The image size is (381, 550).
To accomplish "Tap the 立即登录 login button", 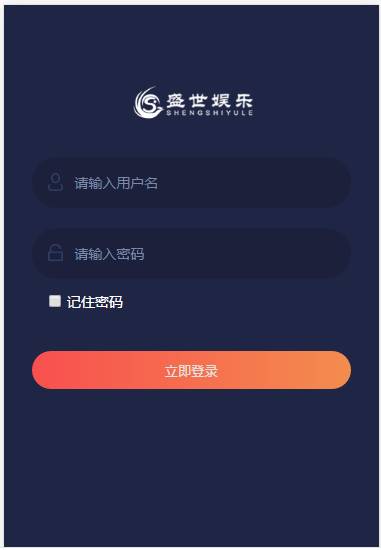I will click(191, 370).
